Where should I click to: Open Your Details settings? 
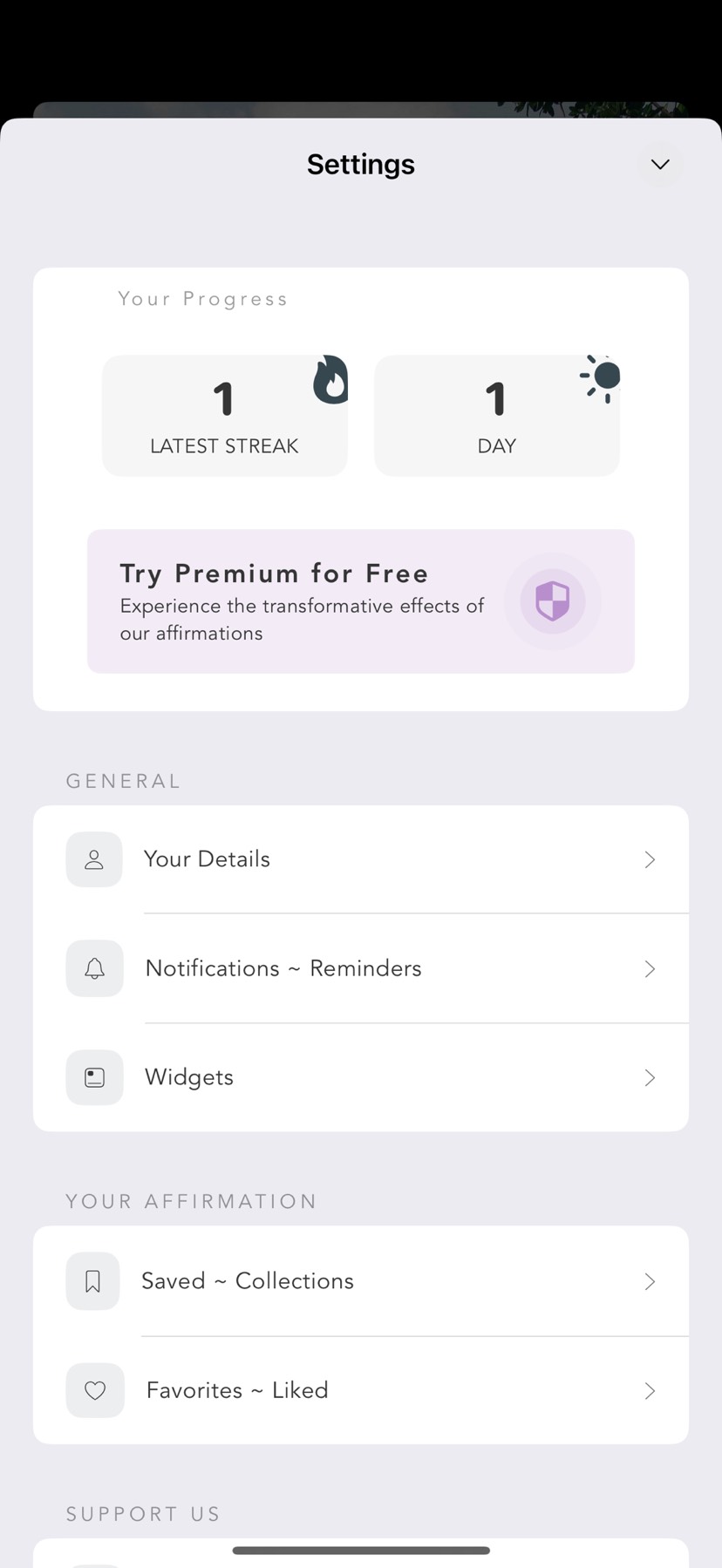360,859
